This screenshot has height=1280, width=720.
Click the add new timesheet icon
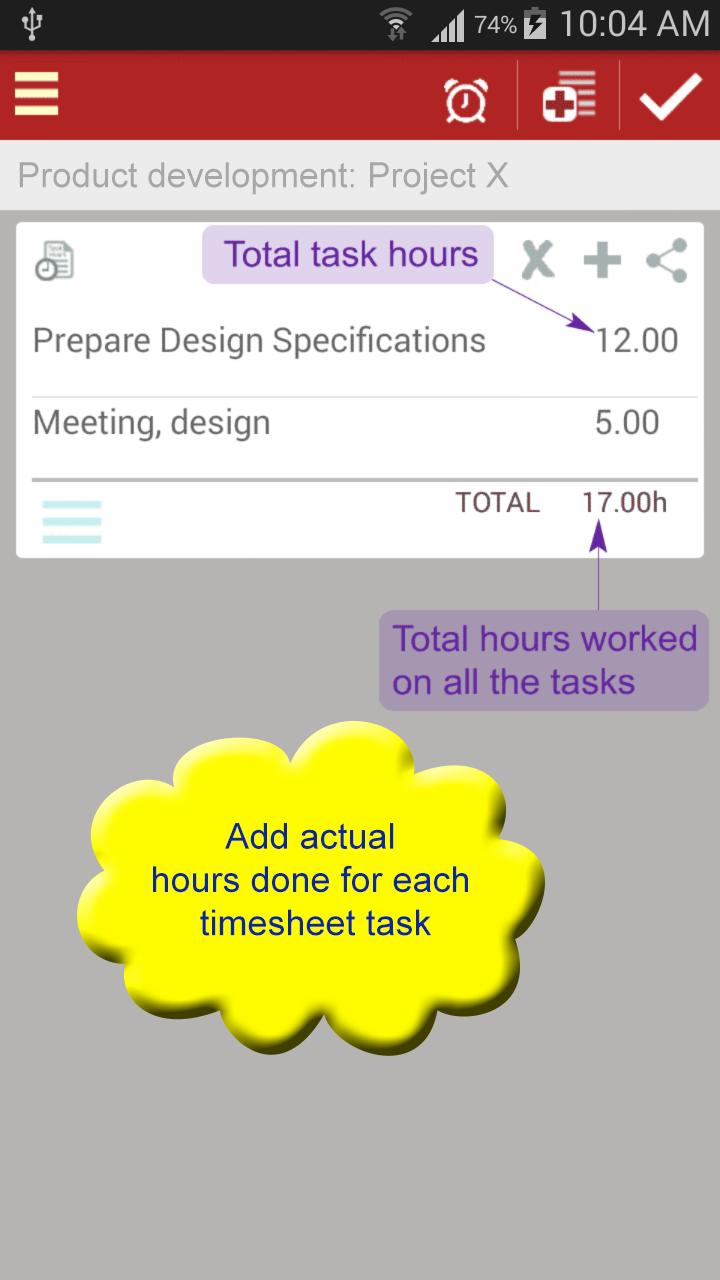tap(568, 95)
